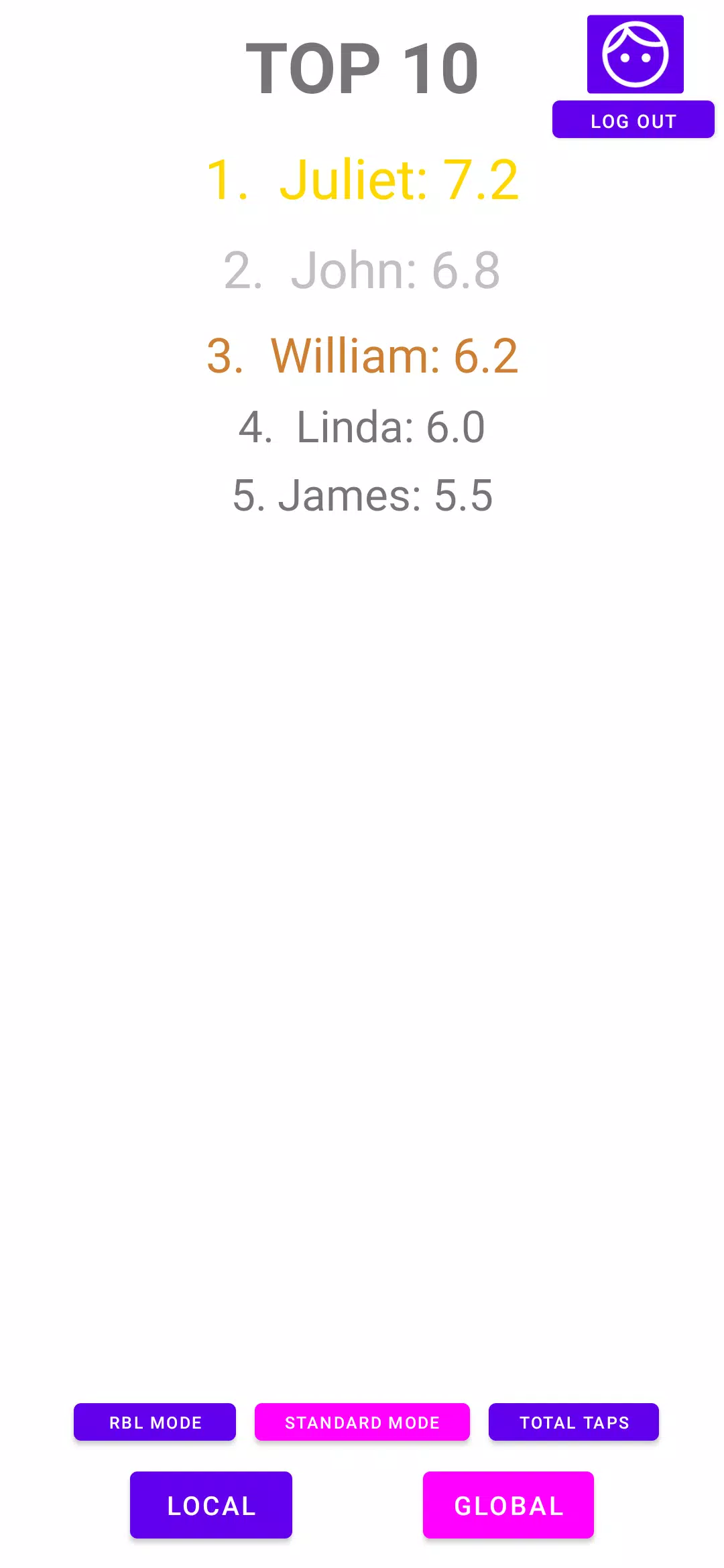Image resolution: width=724 pixels, height=1568 pixels.
Task: View Global rankings
Action: [508, 1505]
